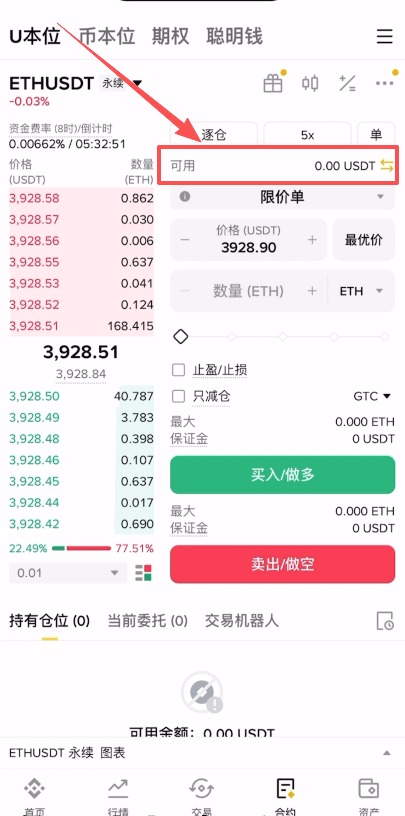
Task: Change the 逐仓 margin mode
Action: click(214, 135)
